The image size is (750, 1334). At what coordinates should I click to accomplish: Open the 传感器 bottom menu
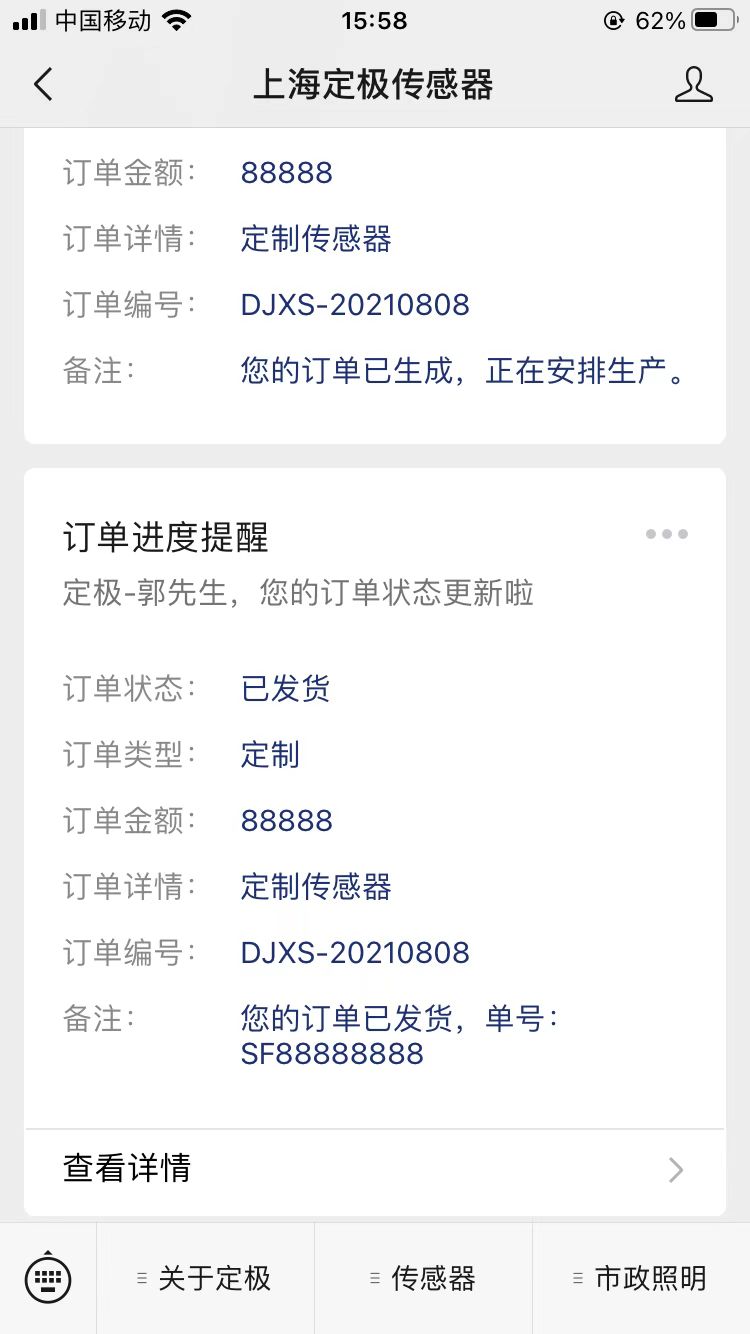[431, 1278]
